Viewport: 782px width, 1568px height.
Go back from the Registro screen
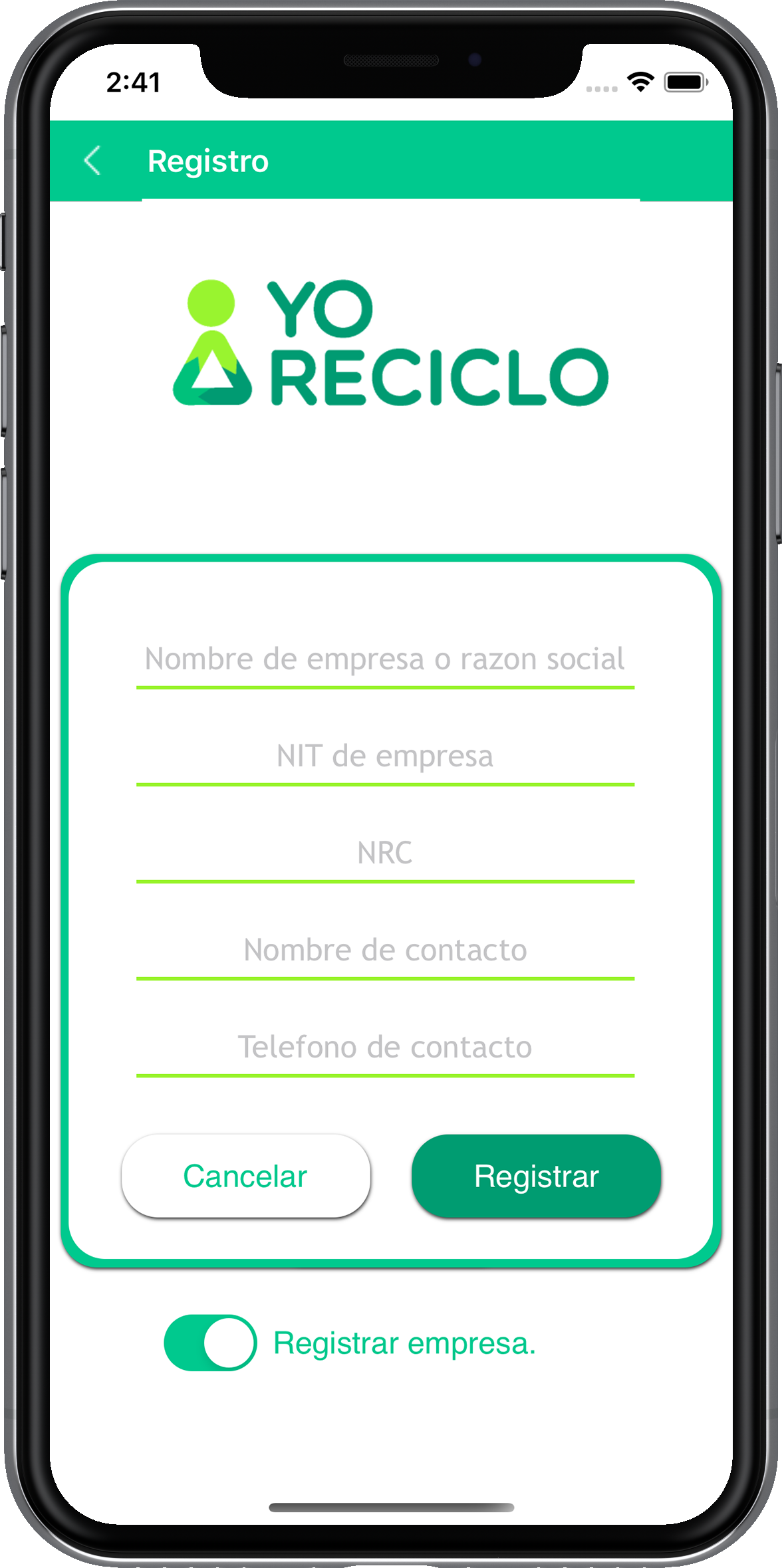click(92, 161)
